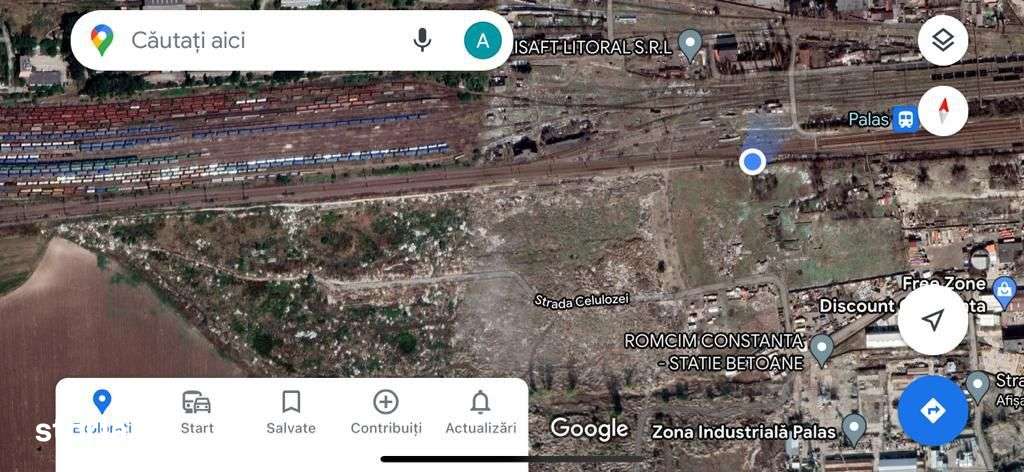Open ROMCIM CONSTANTA Statie Betoane pin
Image resolution: width=1024 pixels, height=472 pixels.
[821, 349]
